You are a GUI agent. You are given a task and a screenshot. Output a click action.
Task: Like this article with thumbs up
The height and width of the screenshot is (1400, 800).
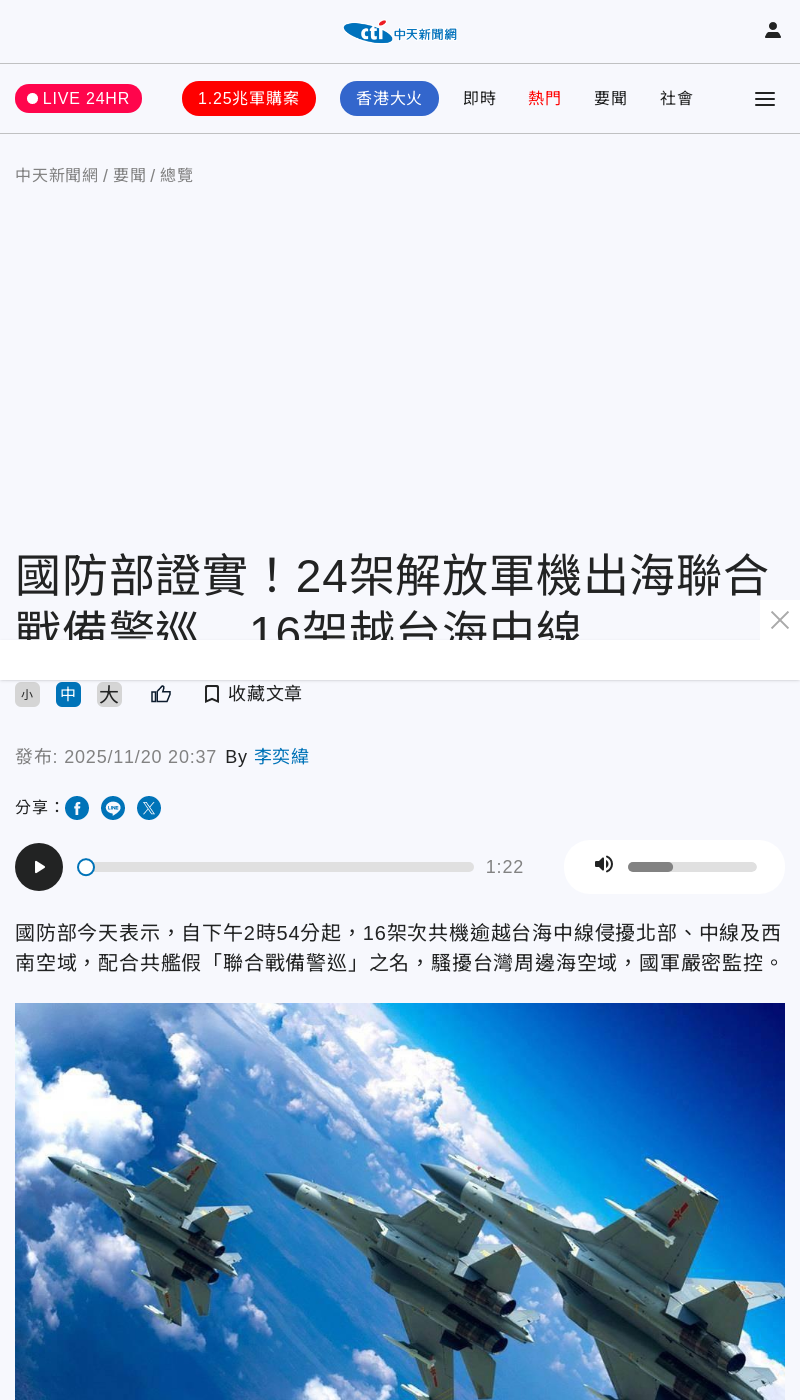pos(161,694)
